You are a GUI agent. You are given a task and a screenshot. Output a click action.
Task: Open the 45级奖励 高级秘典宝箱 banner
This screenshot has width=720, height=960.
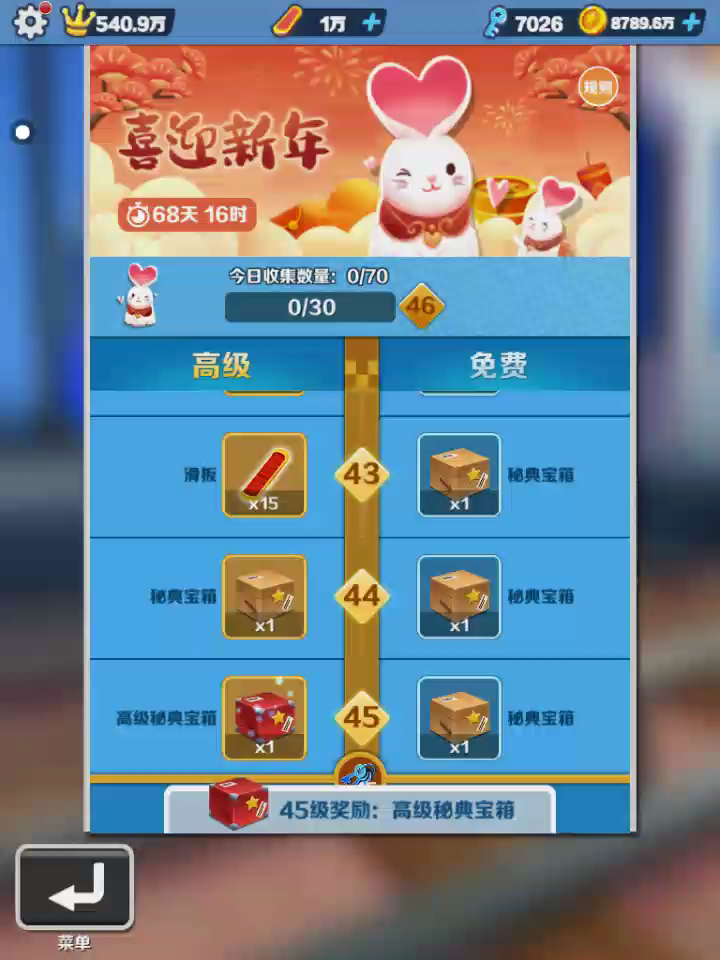point(360,808)
